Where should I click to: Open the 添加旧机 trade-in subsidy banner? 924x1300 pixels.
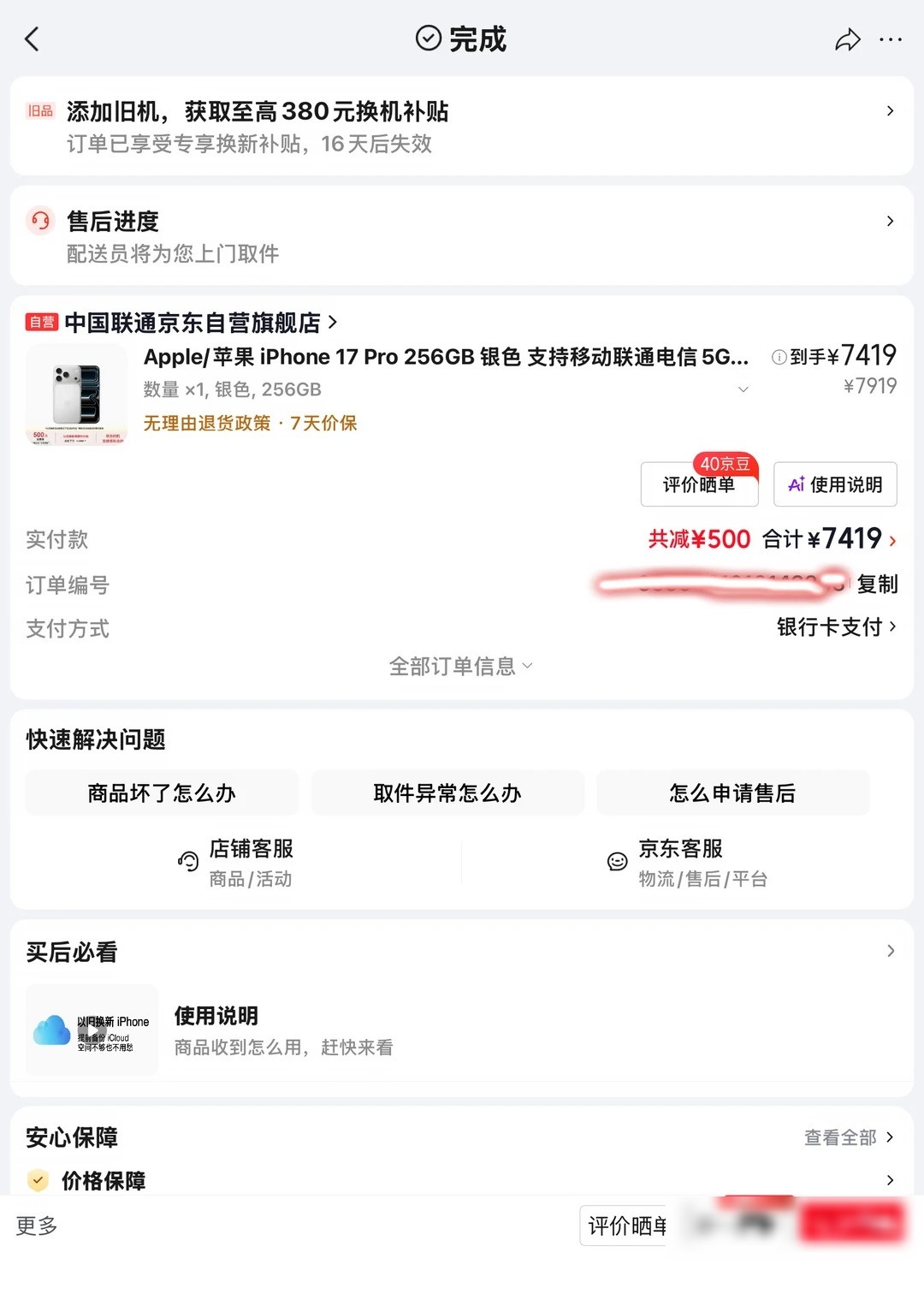(462, 126)
